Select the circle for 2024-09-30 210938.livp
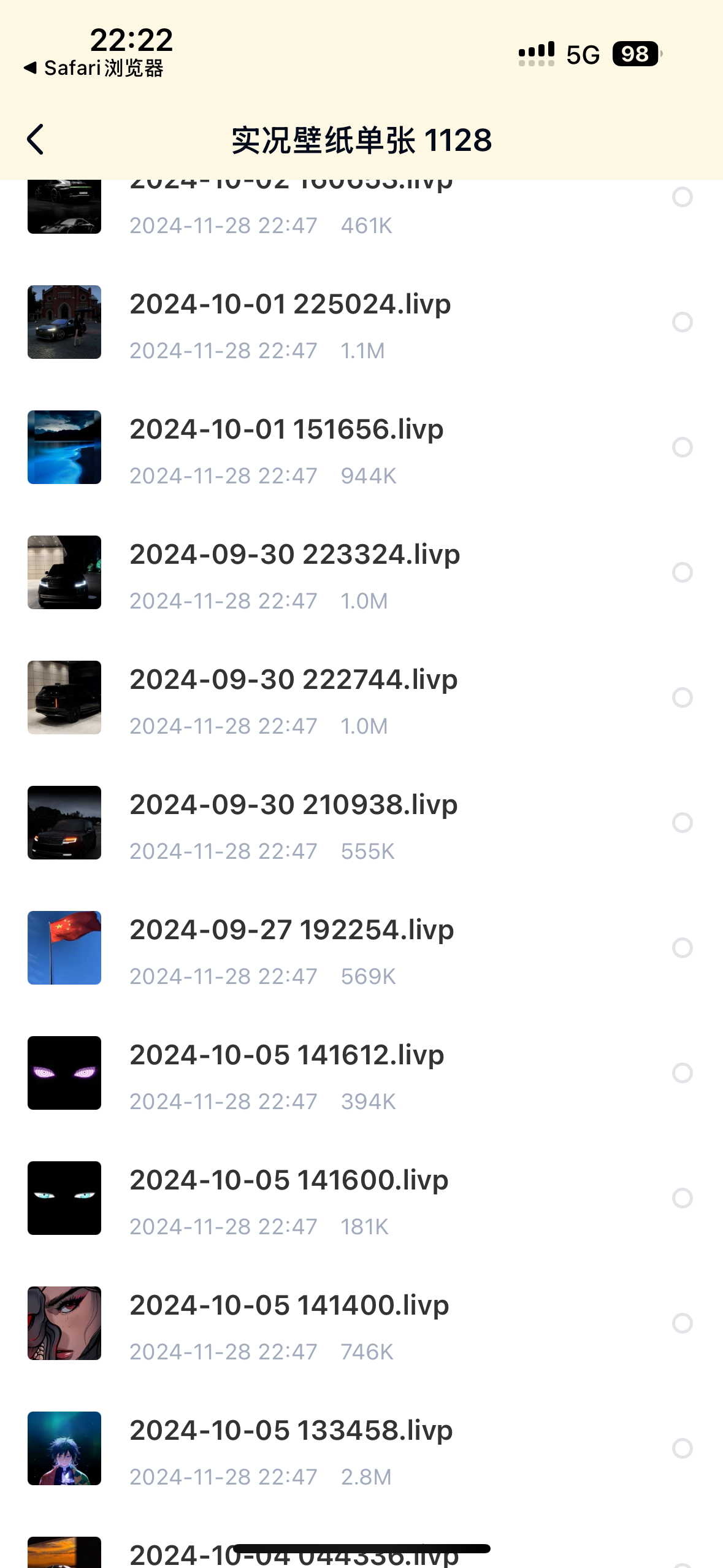 click(682, 823)
